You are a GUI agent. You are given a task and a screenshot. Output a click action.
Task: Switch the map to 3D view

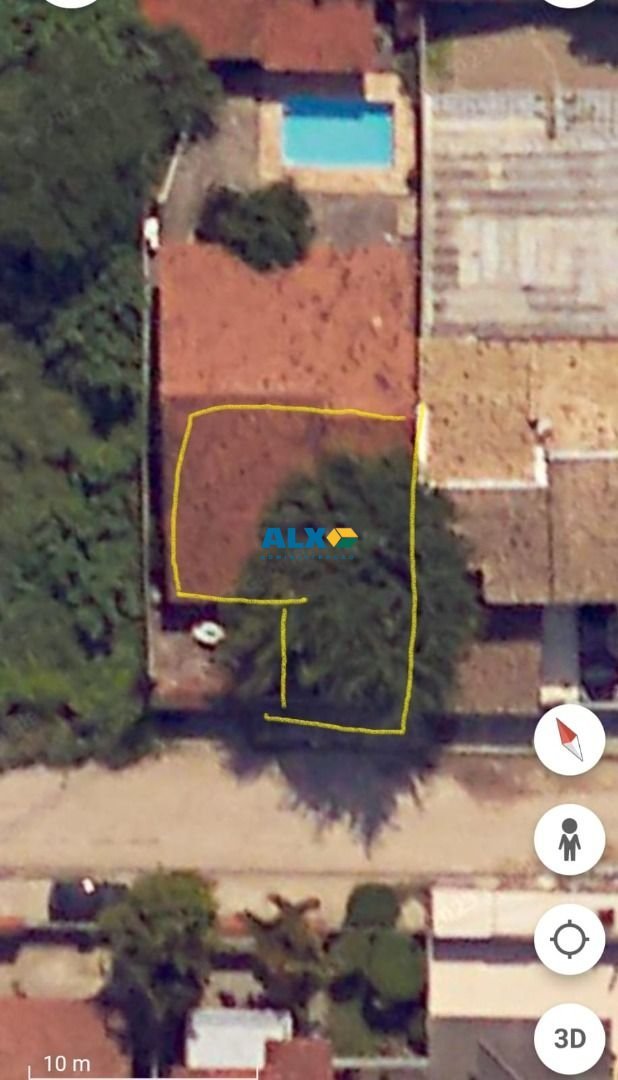569,1039
